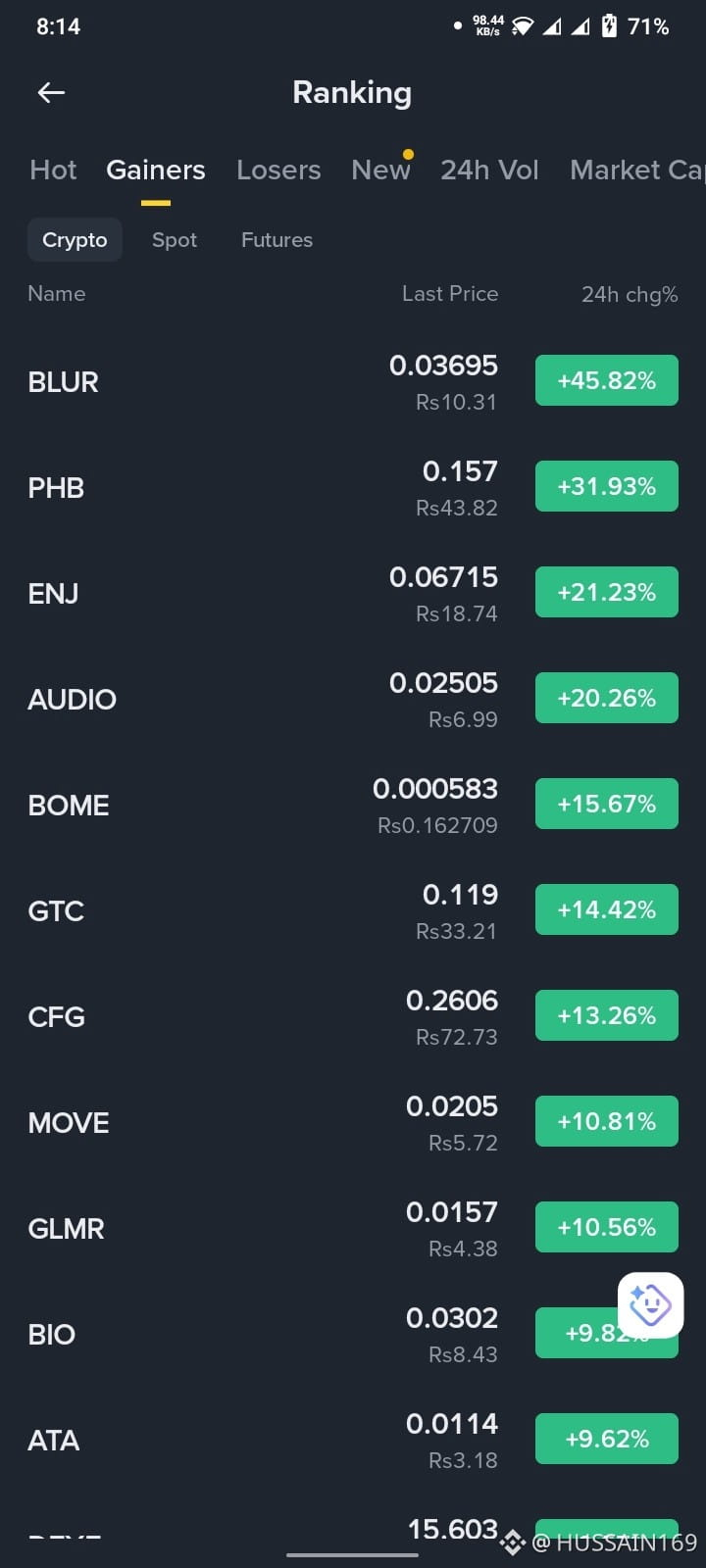This screenshot has height=1568, width=706.
Task: Select the Futures filter chip
Action: [x=277, y=240]
